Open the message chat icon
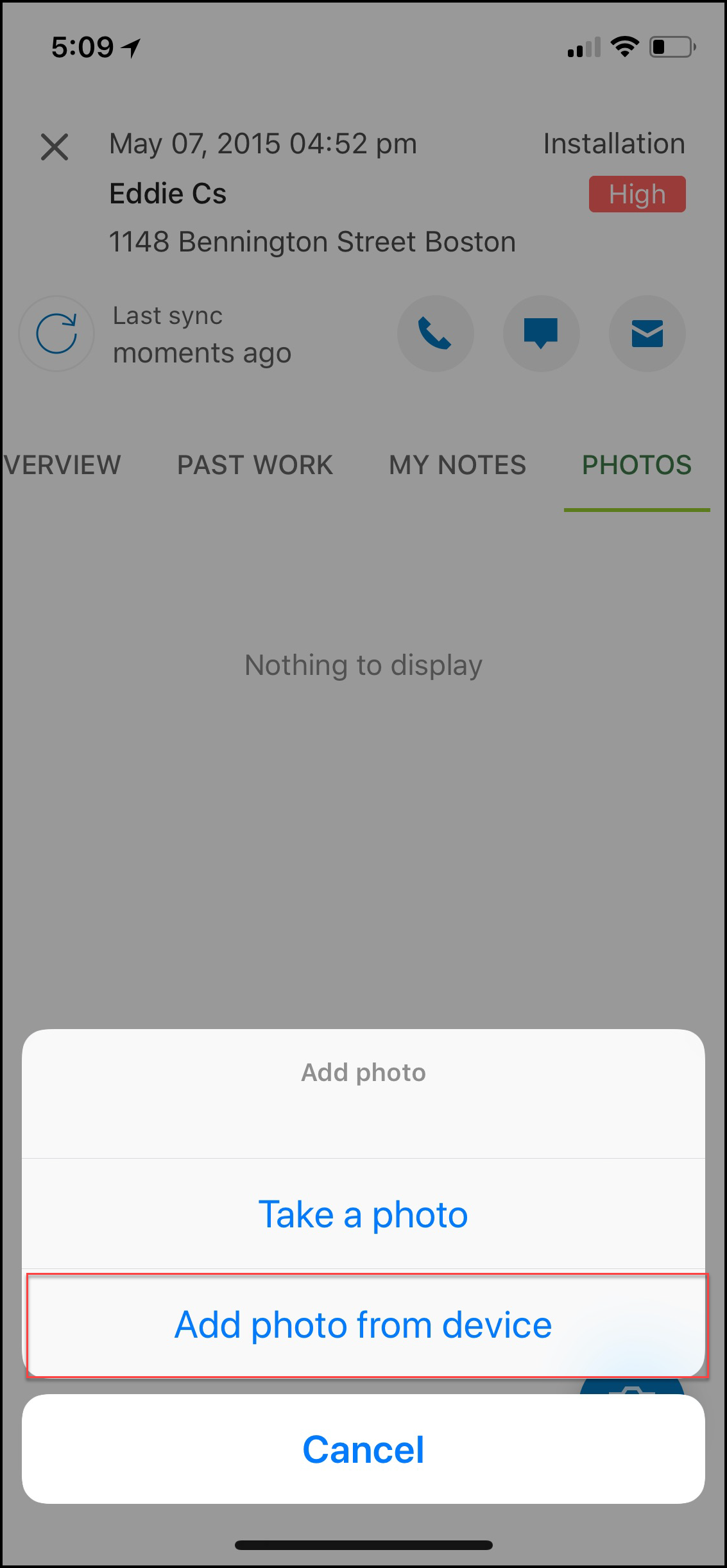 (541, 334)
